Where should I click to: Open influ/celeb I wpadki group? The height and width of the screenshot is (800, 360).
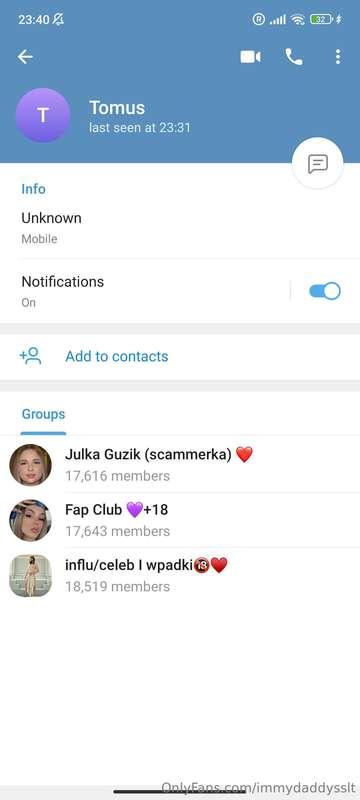(180, 576)
